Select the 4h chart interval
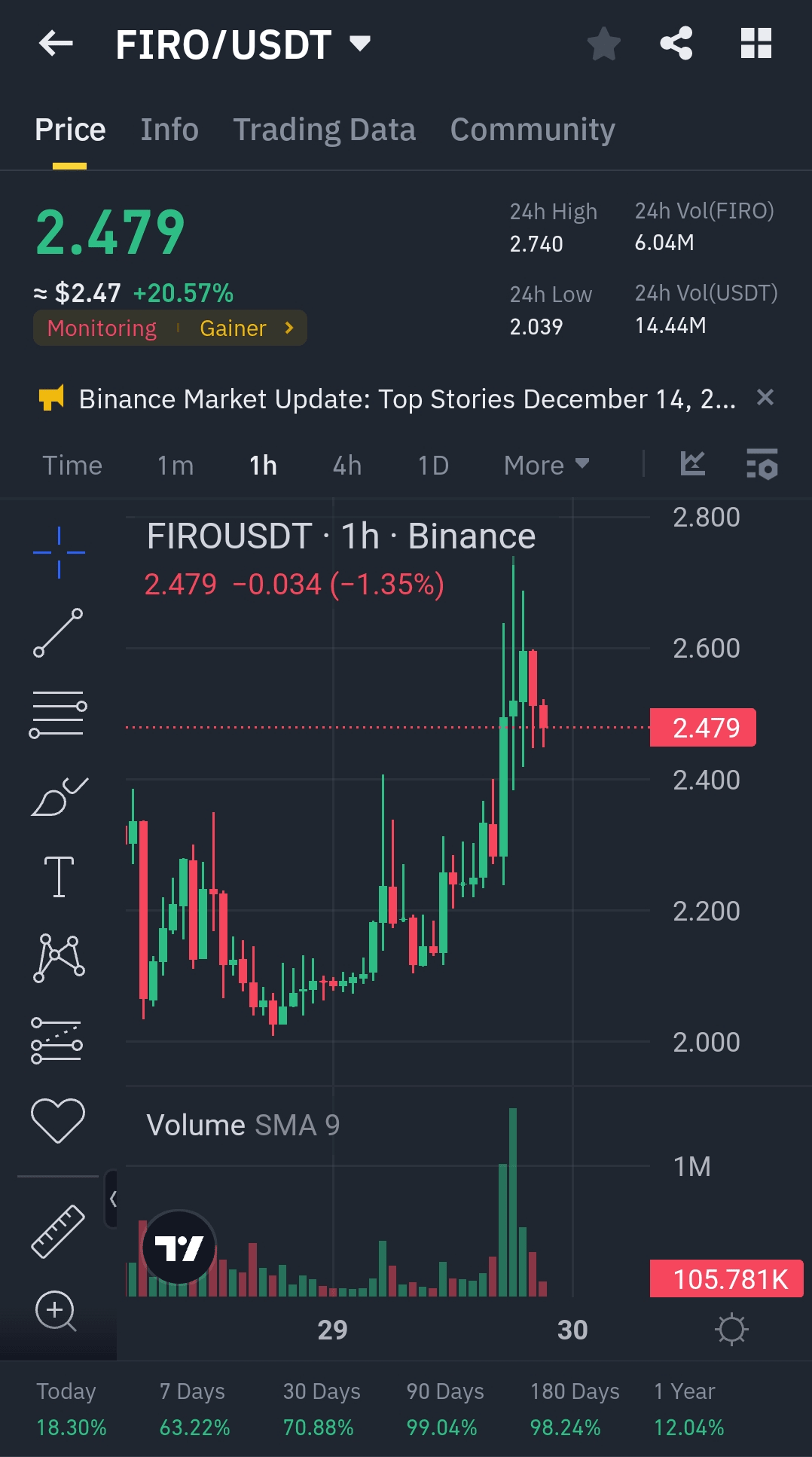 pyautogui.click(x=347, y=466)
